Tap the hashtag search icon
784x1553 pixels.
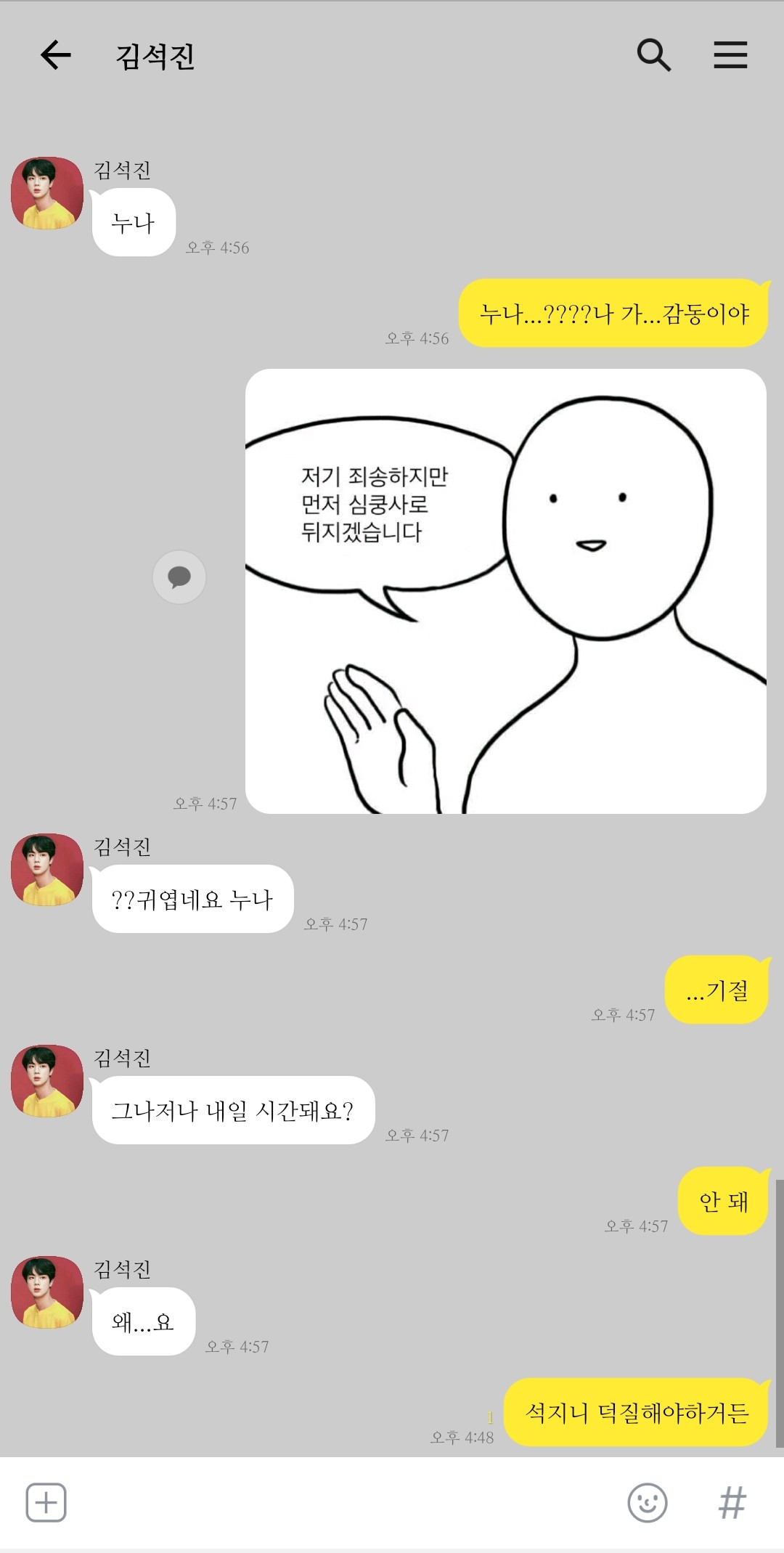pyautogui.click(x=732, y=1502)
